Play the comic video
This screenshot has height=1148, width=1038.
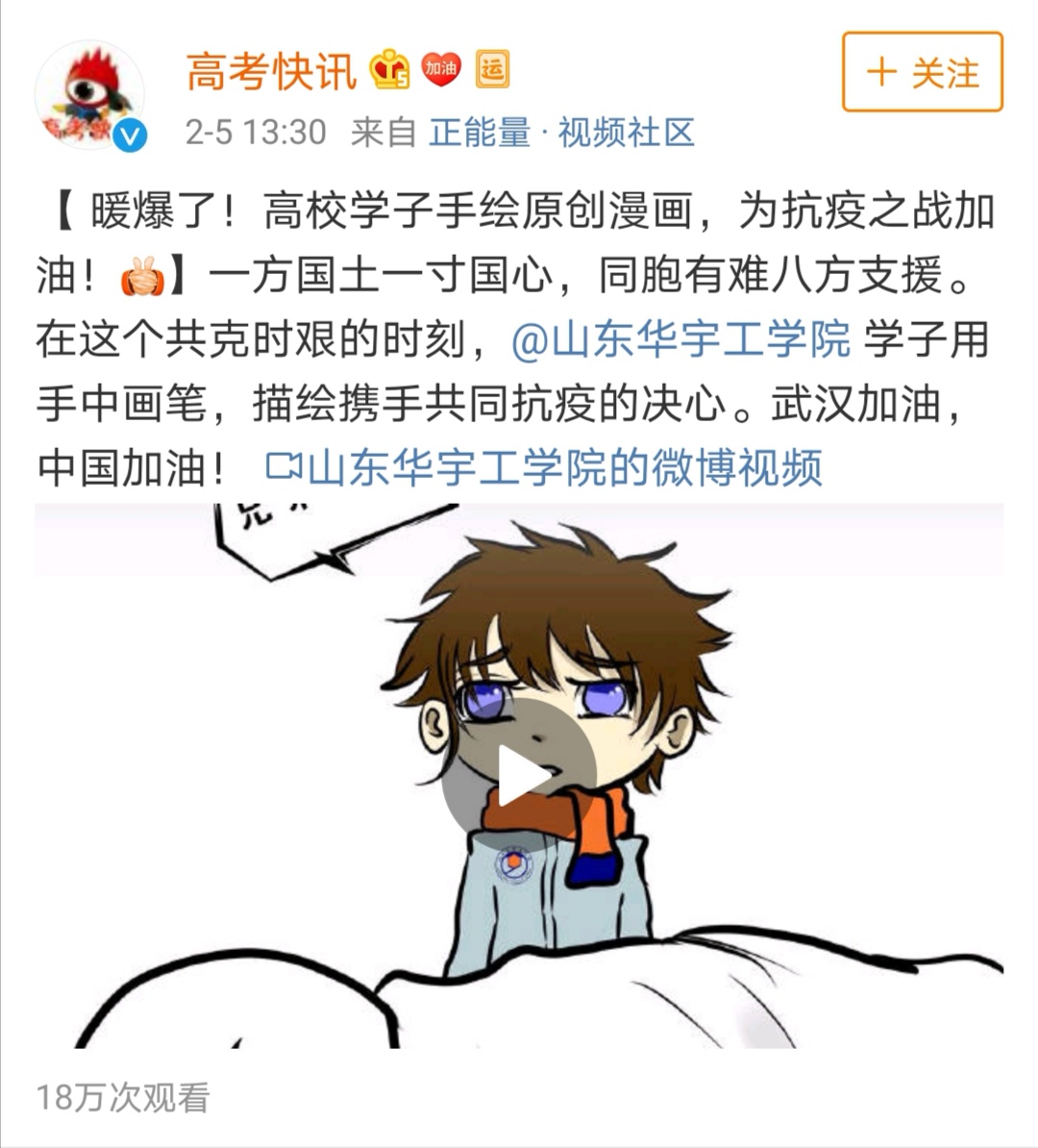(x=519, y=775)
